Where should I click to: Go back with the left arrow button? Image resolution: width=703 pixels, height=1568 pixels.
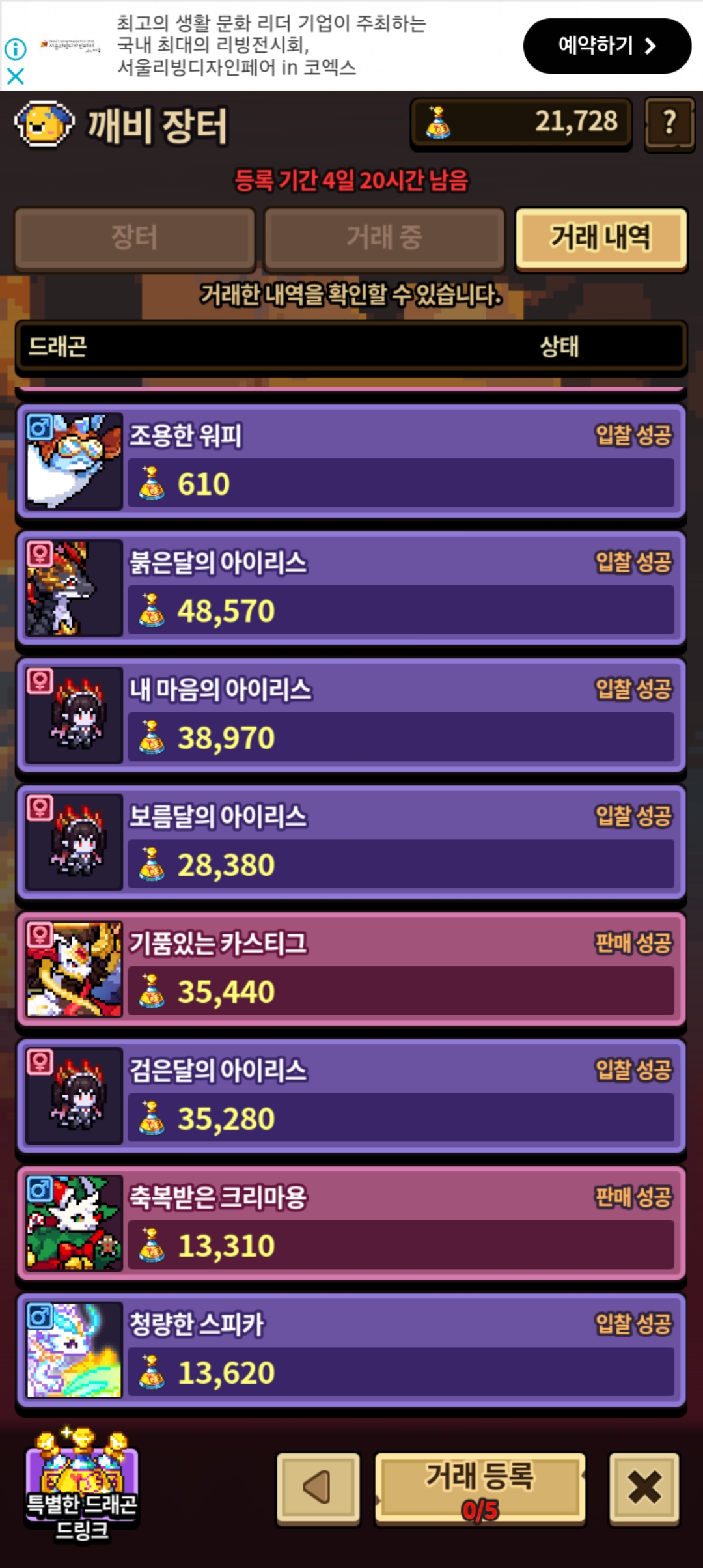pos(318,1489)
